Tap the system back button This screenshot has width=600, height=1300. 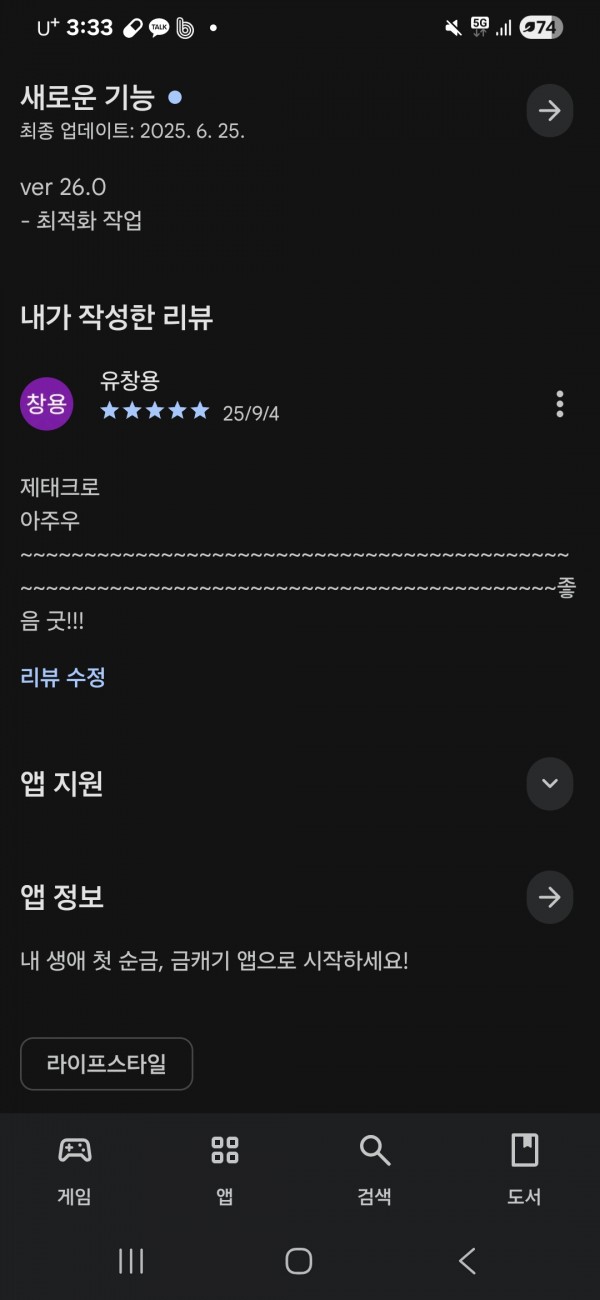467,1261
